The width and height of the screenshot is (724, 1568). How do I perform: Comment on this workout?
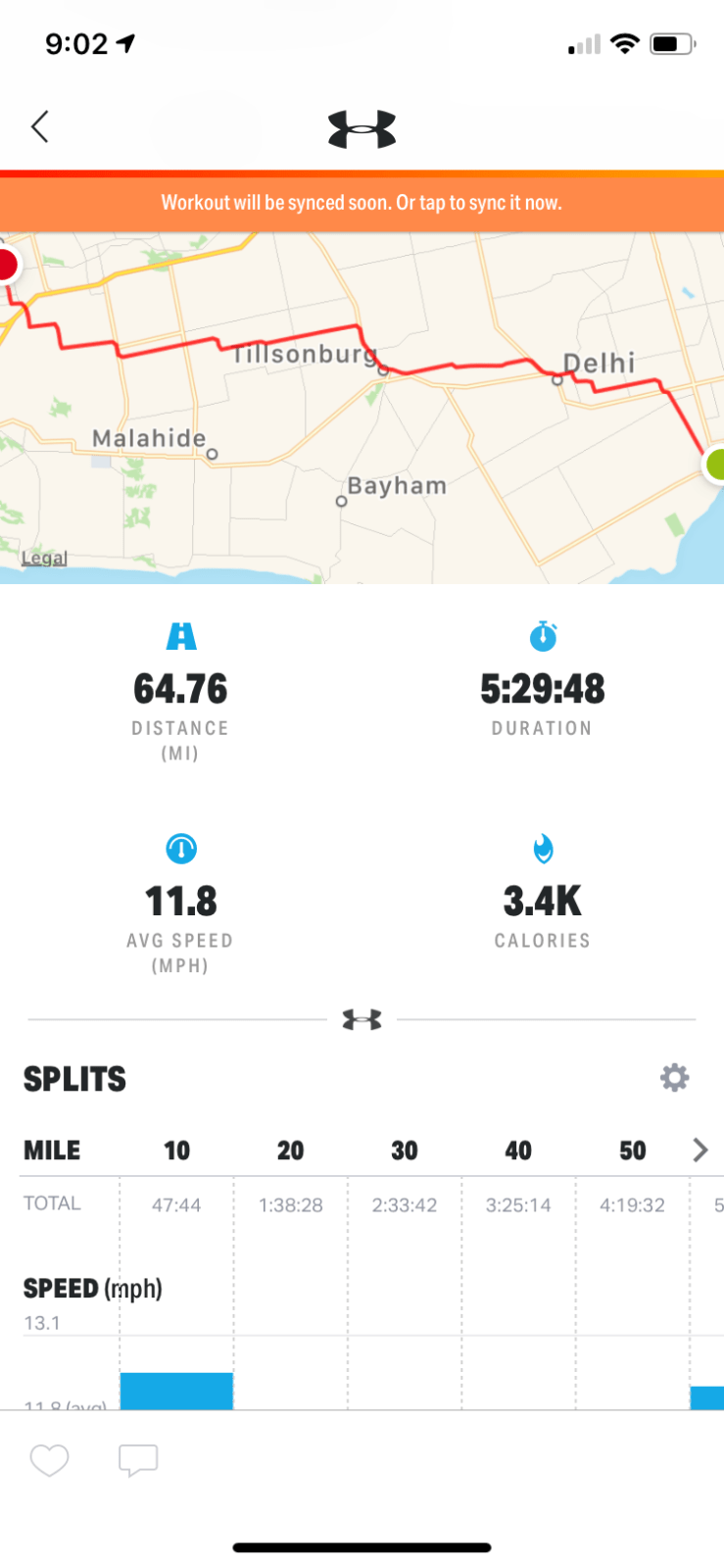138,1460
